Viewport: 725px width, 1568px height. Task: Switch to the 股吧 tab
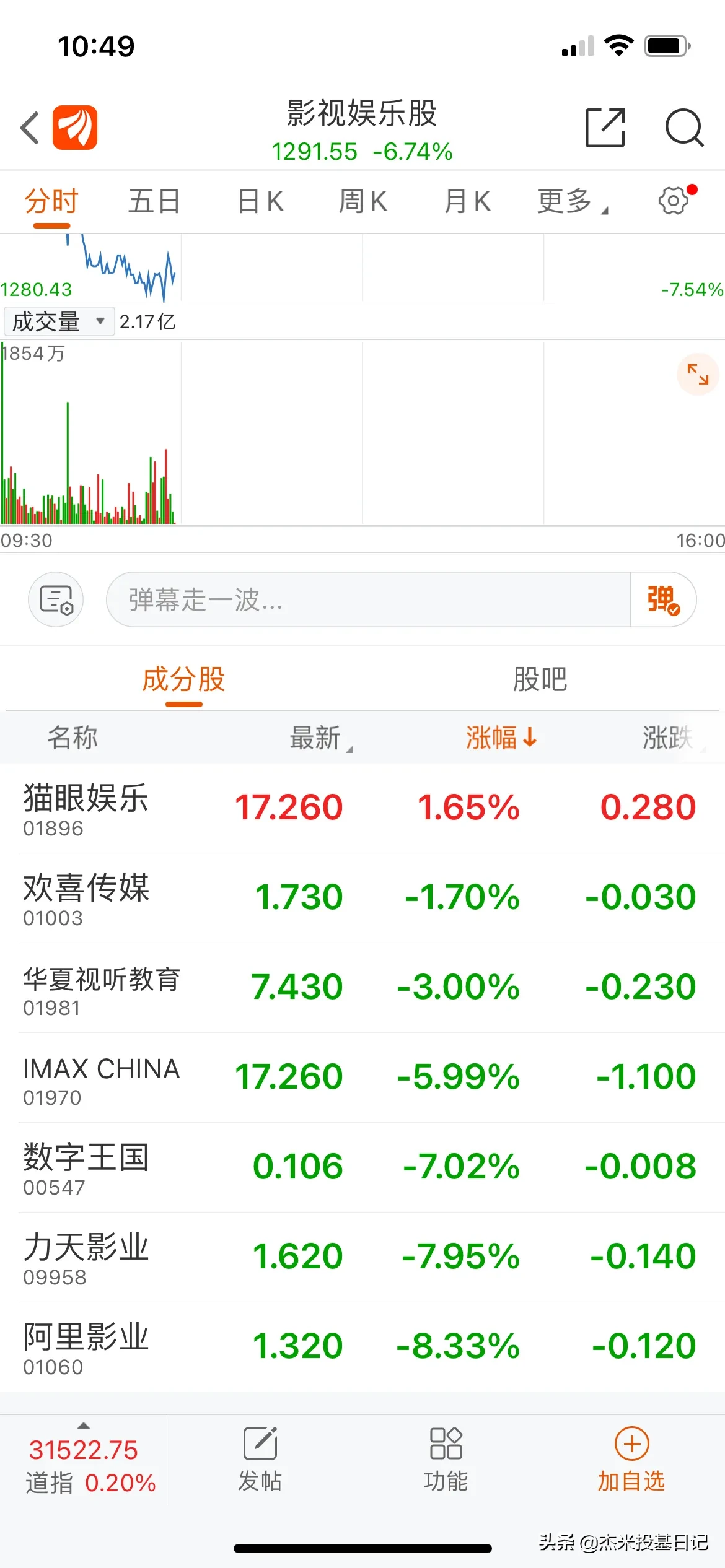[x=540, y=679]
